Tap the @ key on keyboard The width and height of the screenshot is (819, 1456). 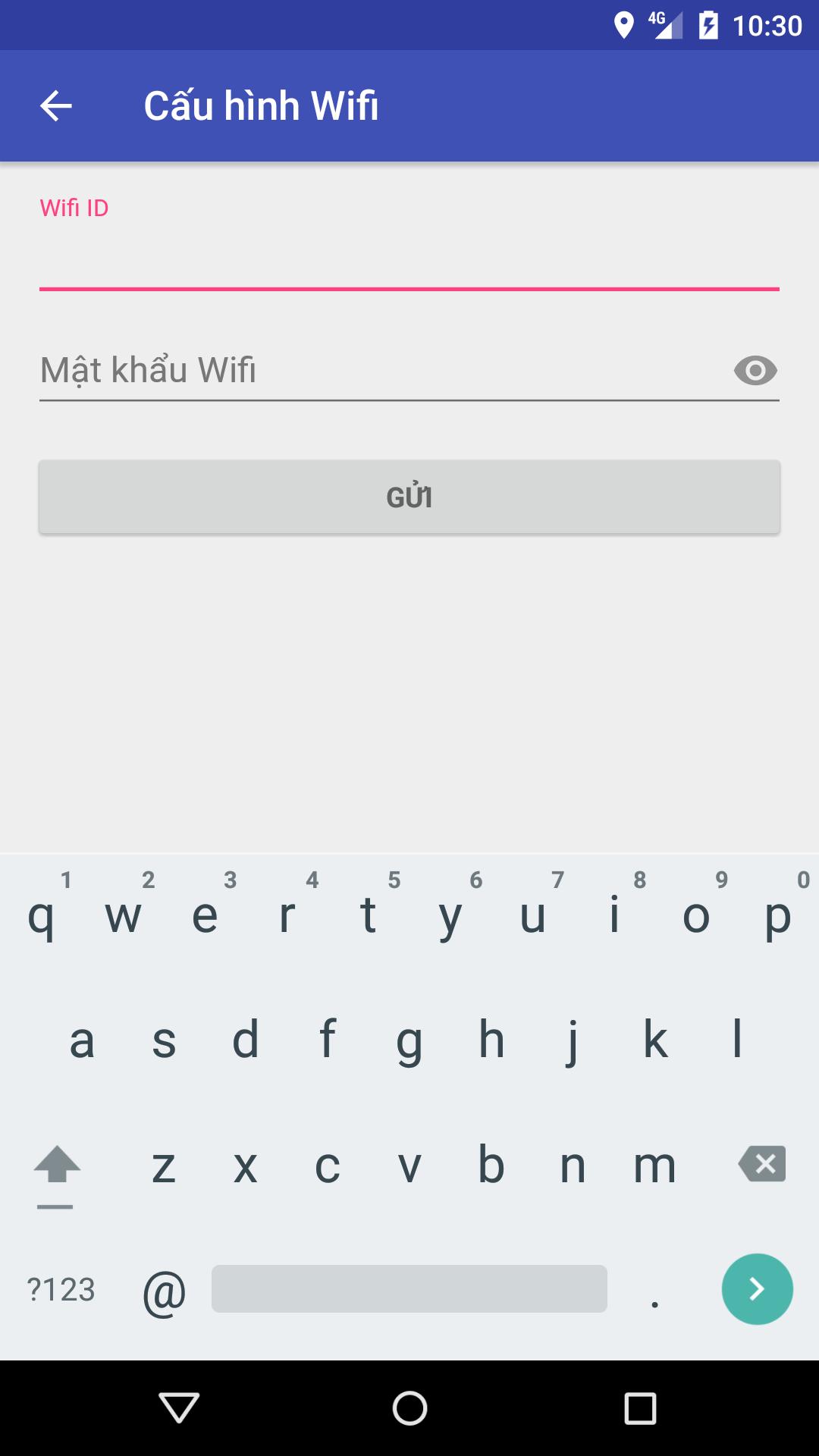[x=165, y=1291]
